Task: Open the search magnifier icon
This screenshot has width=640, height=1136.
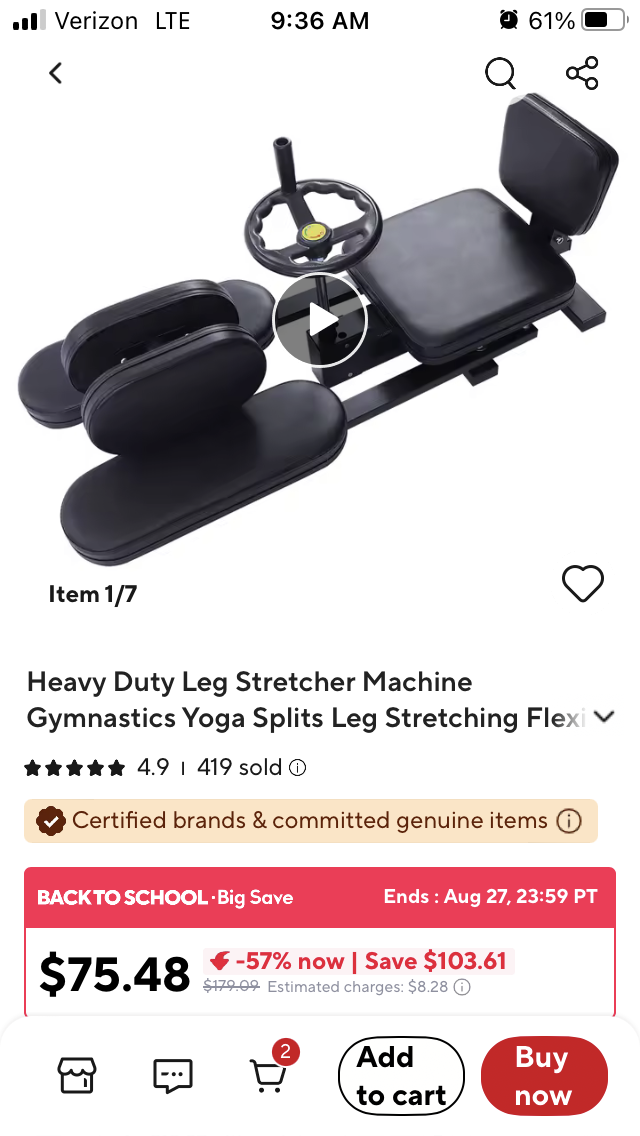Action: coord(500,73)
